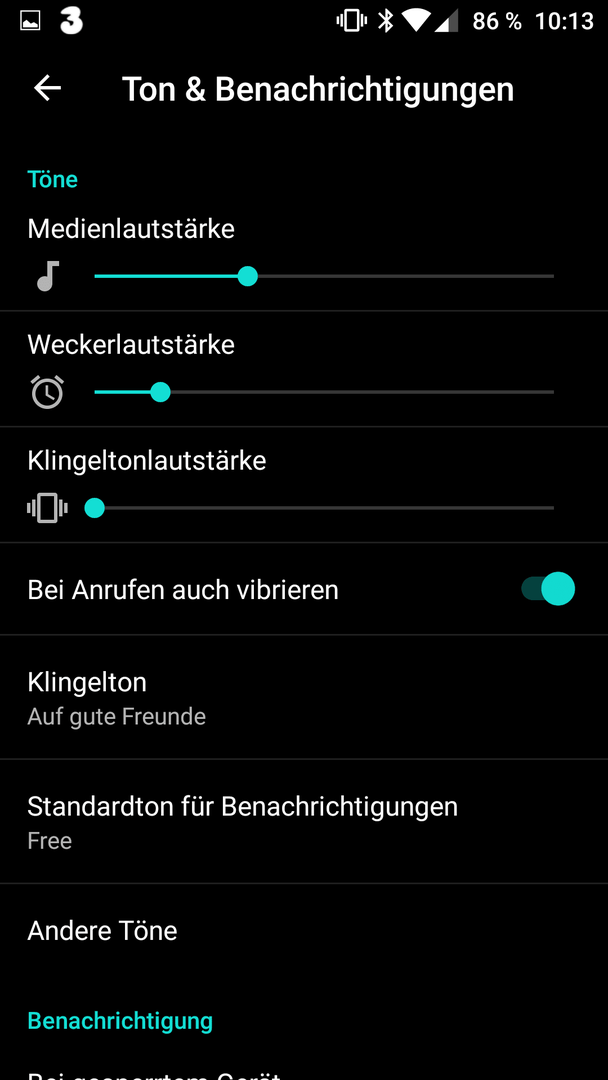
Task: Set Weckerlautstärke slider to a new level
Action: point(324,392)
